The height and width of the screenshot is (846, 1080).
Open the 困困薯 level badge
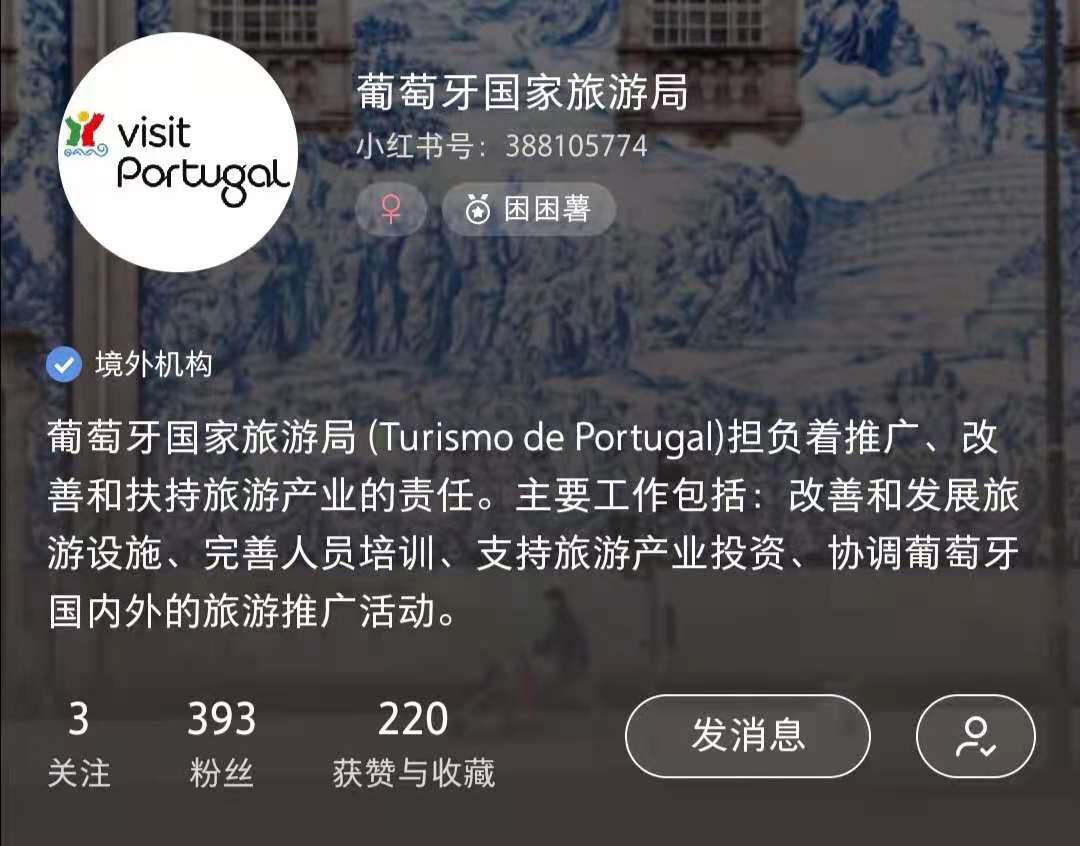(x=528, y=209)
